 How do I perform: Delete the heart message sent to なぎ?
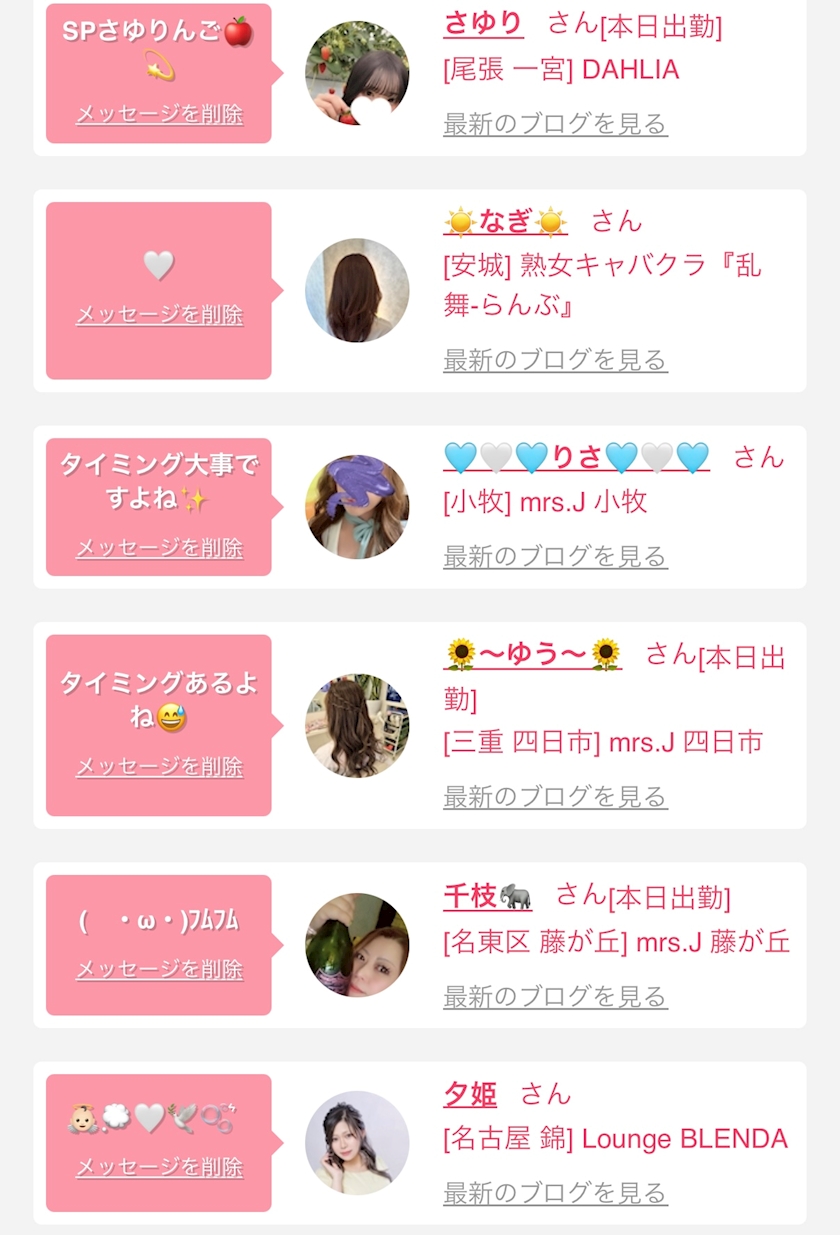pos(159,315)
